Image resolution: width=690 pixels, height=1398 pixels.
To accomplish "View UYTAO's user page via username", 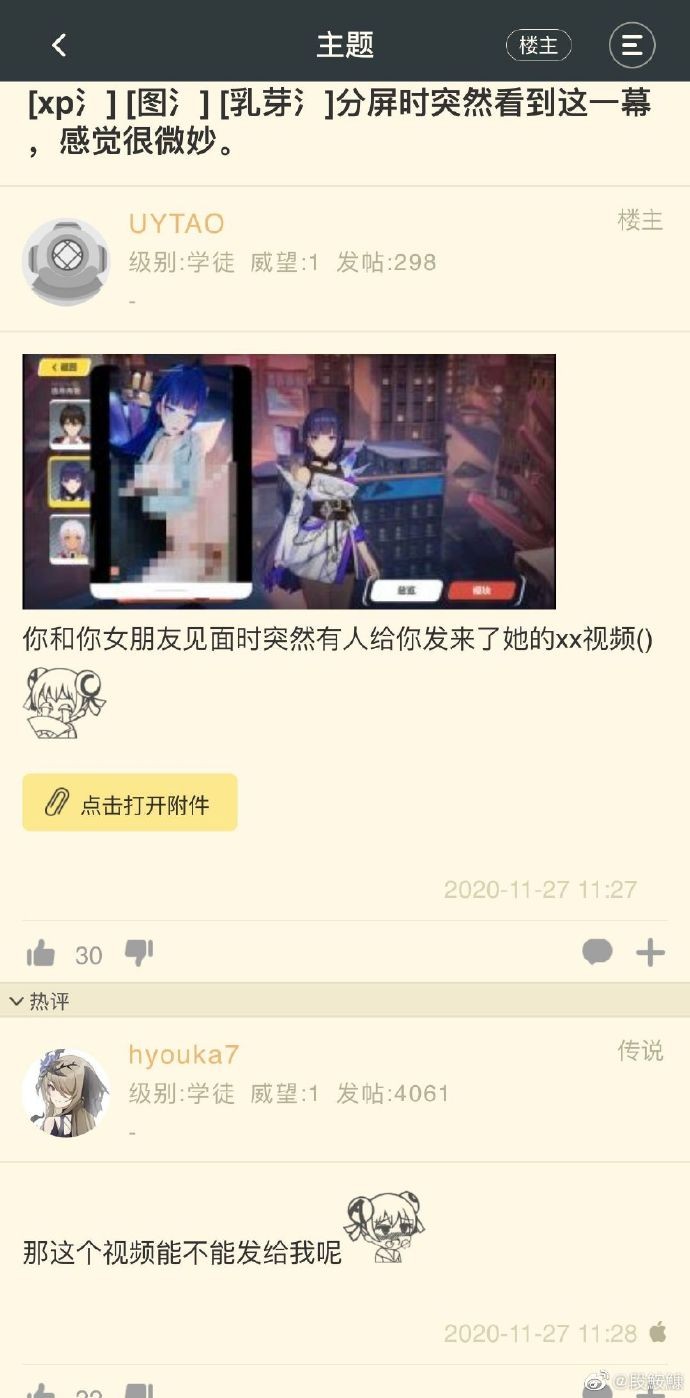I will click(176, 223).
